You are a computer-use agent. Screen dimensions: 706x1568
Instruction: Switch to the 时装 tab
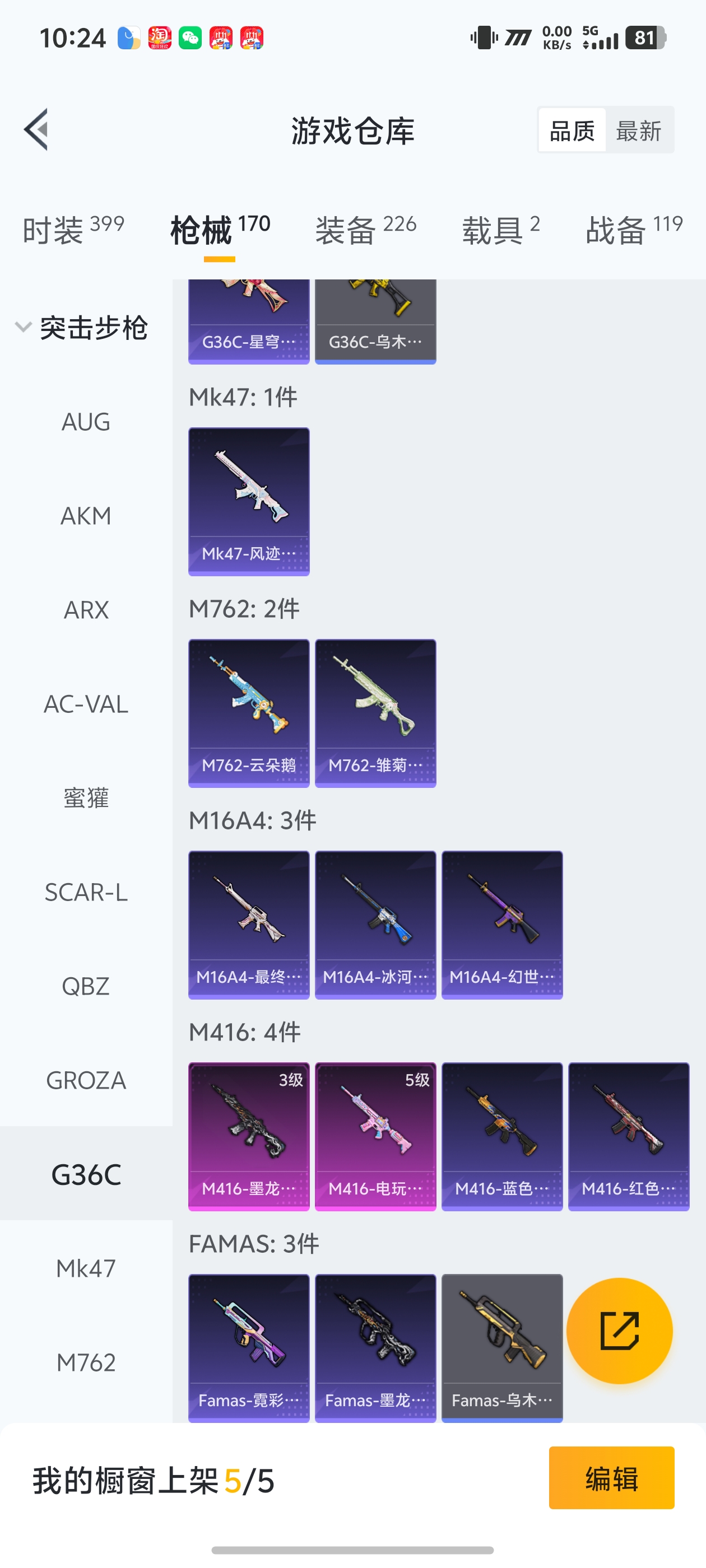pos(72,230)
